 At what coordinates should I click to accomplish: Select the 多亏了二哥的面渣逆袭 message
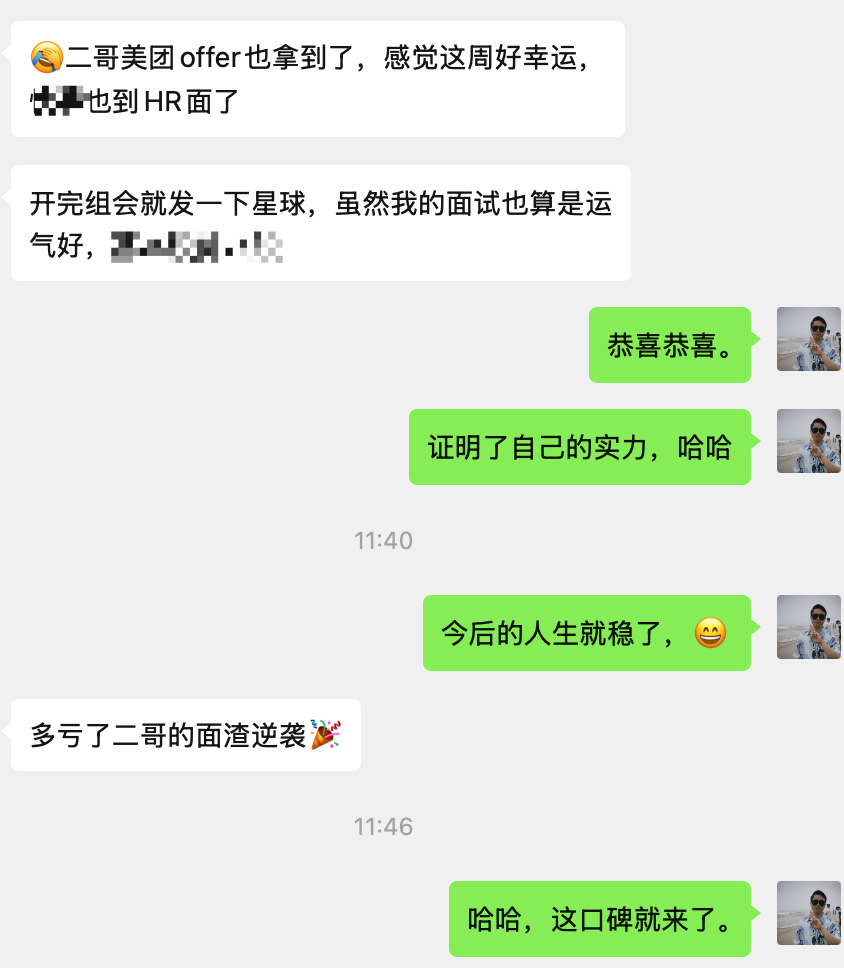(185, 735)
